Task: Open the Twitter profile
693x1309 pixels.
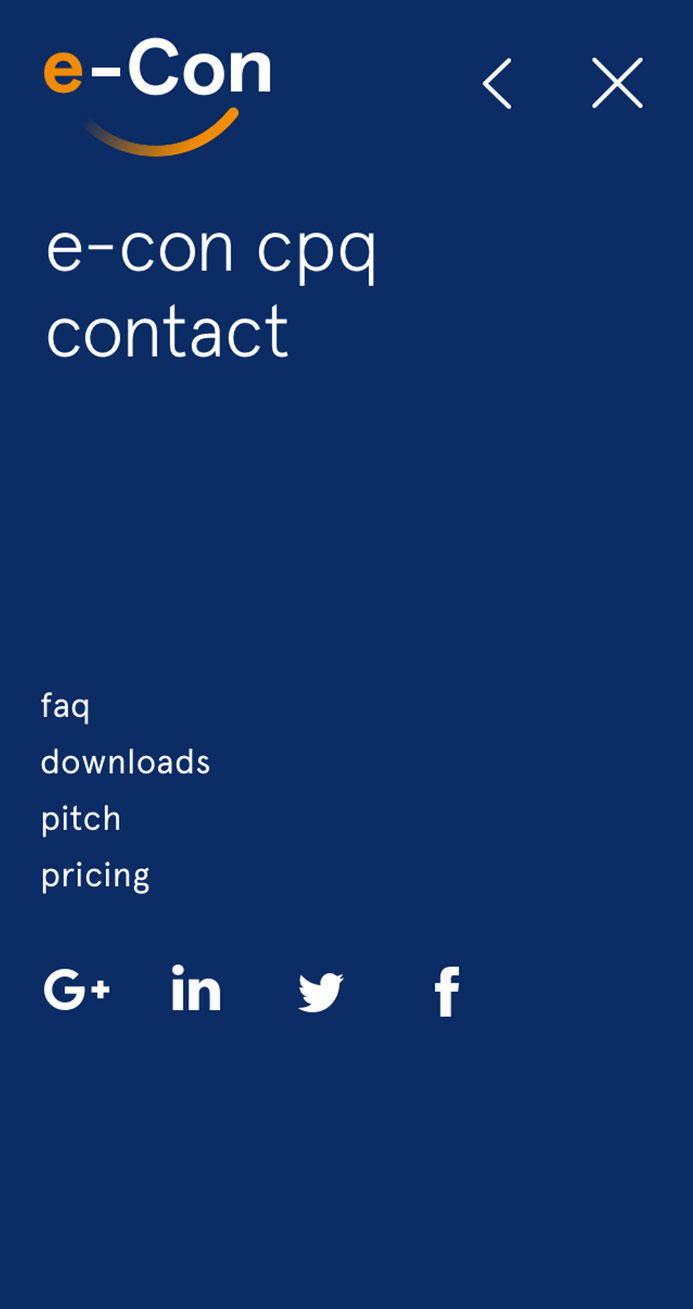Action: 320,992
